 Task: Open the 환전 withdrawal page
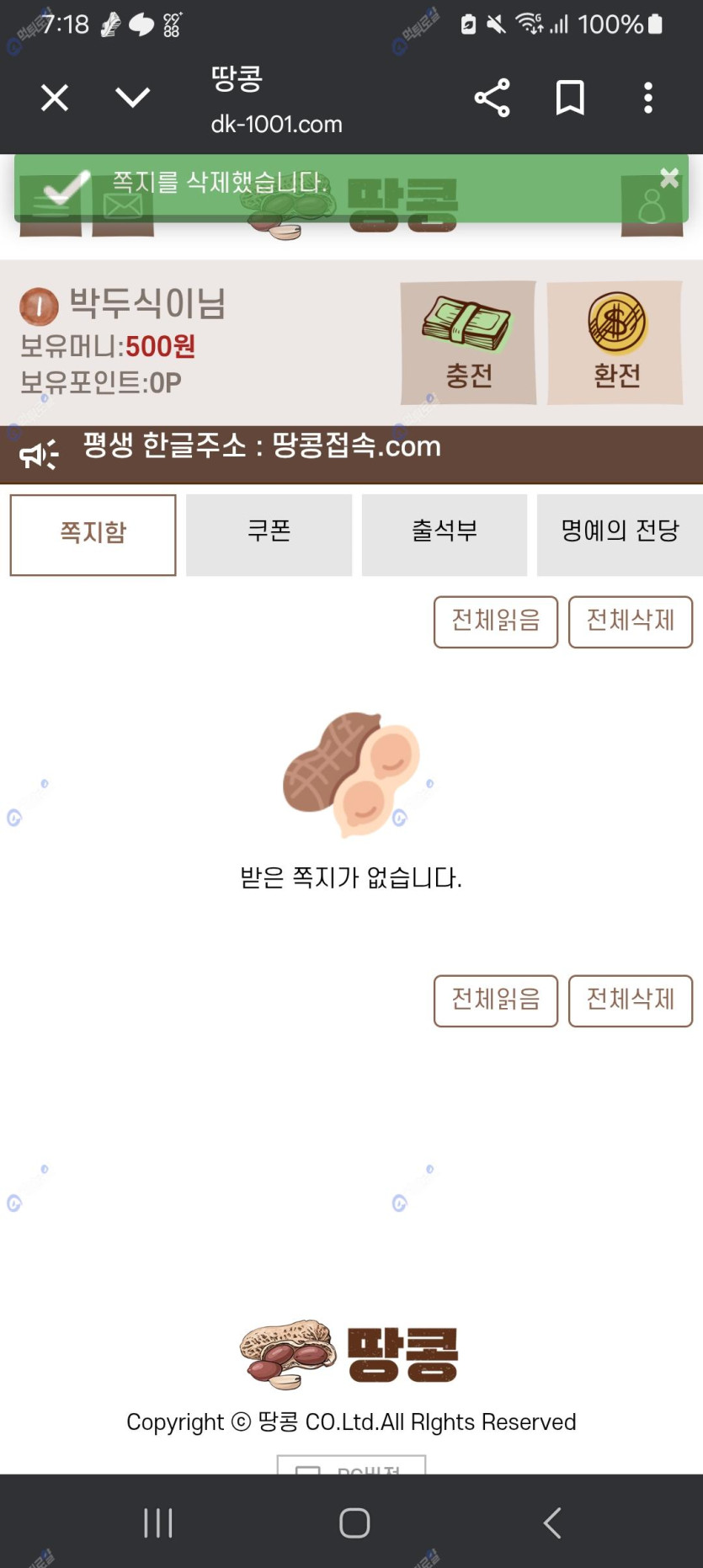click(615, 343)
